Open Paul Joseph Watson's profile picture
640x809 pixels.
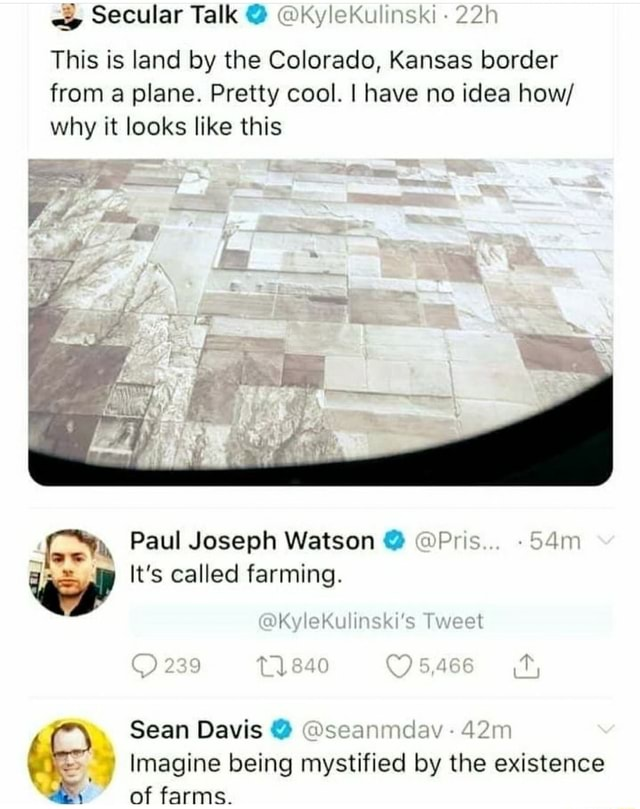point(72,572)
